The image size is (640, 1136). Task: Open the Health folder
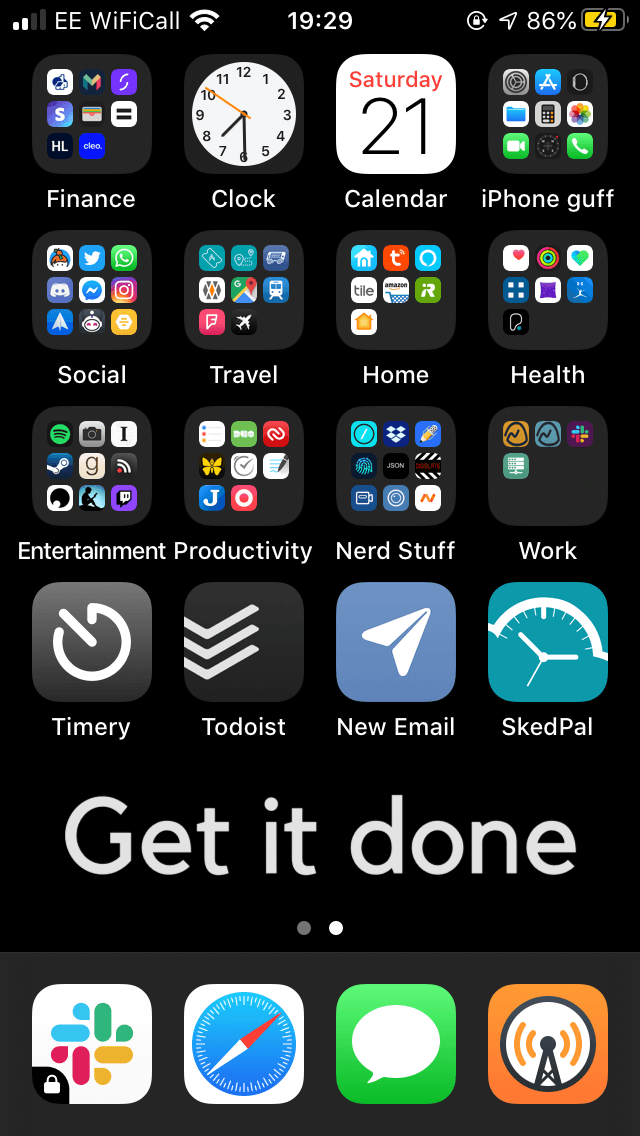548,290
